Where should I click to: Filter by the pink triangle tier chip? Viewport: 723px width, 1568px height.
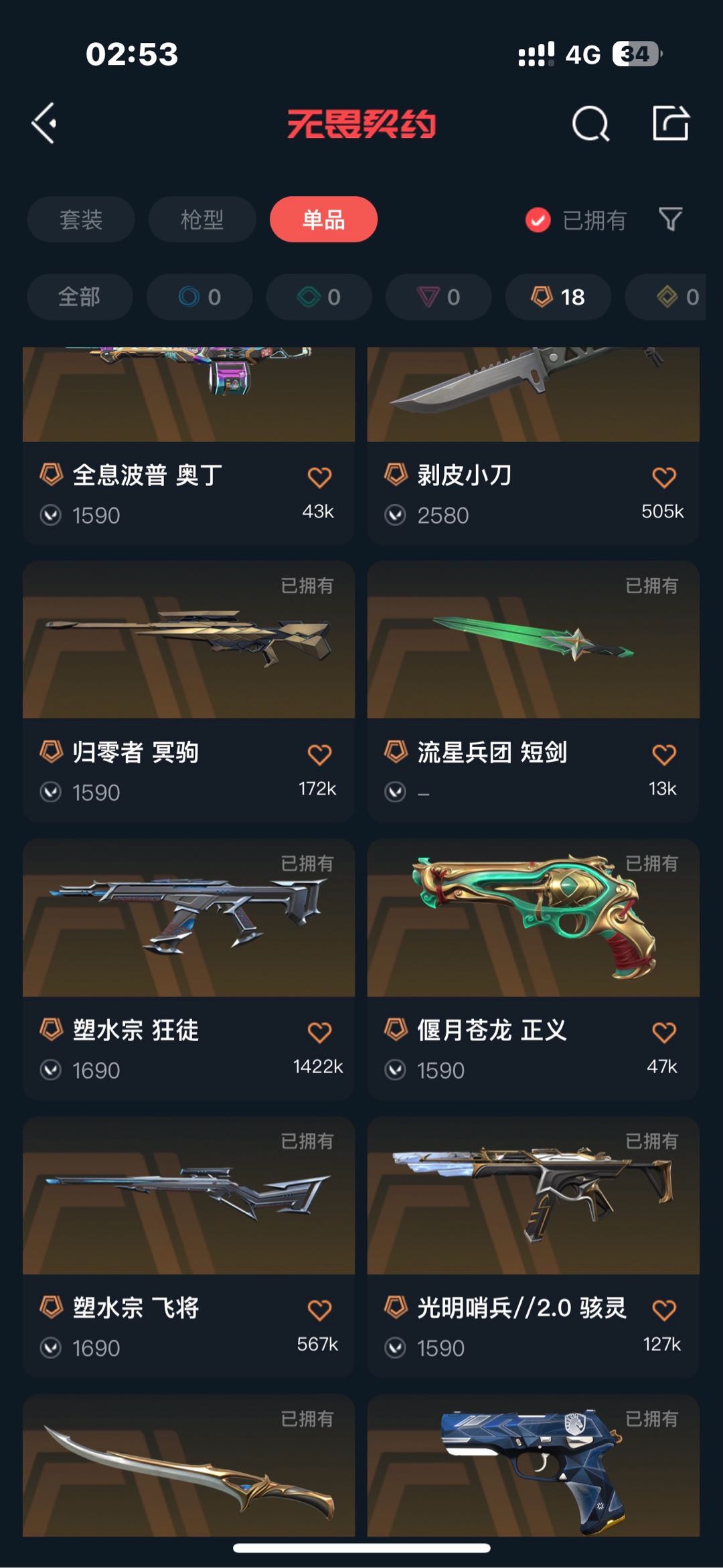tap(438, 297)
